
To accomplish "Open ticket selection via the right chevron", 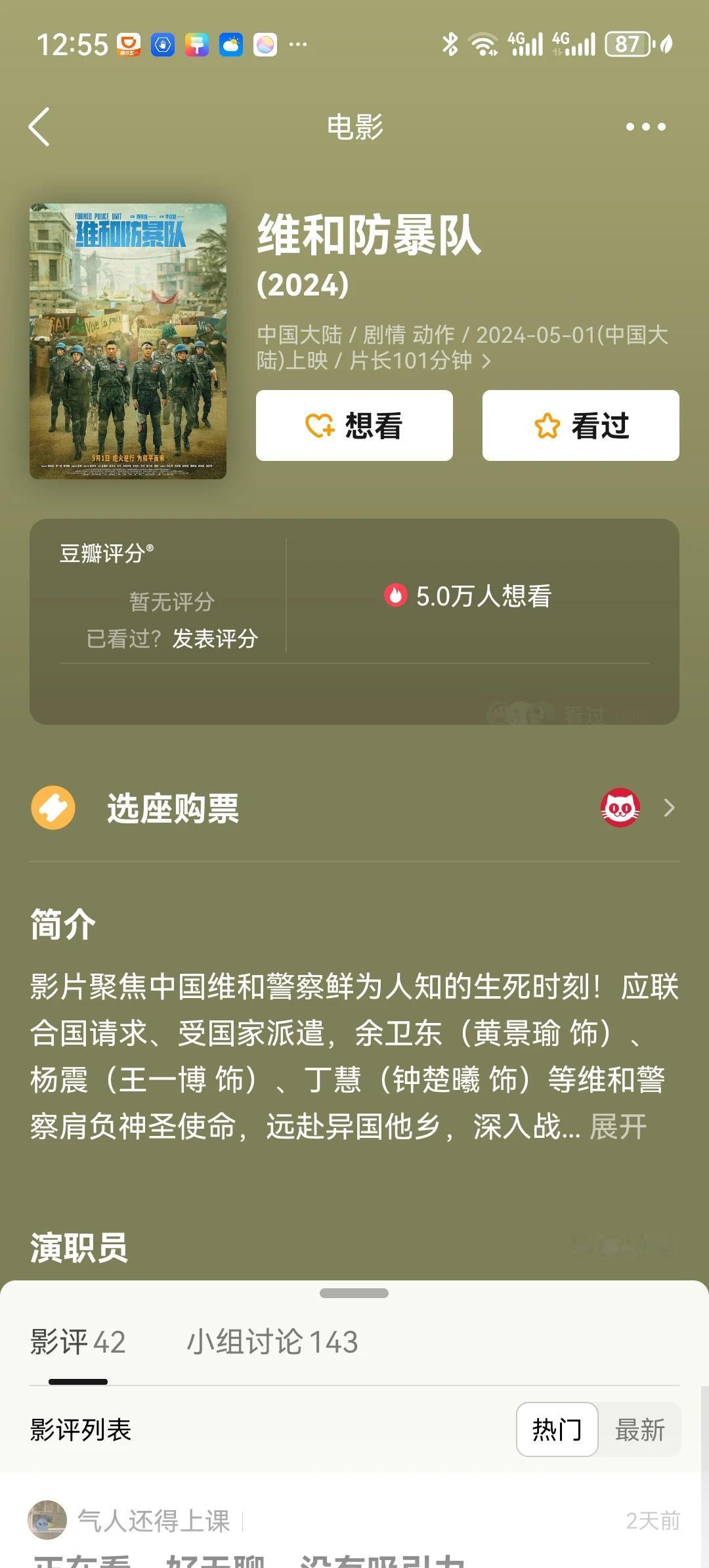I will [669, 808].
